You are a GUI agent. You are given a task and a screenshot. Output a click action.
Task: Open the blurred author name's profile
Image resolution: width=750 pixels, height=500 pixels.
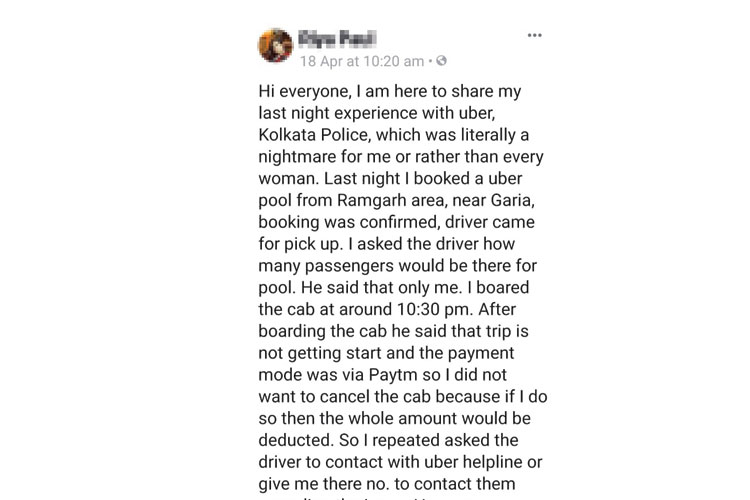coord(336,38)
